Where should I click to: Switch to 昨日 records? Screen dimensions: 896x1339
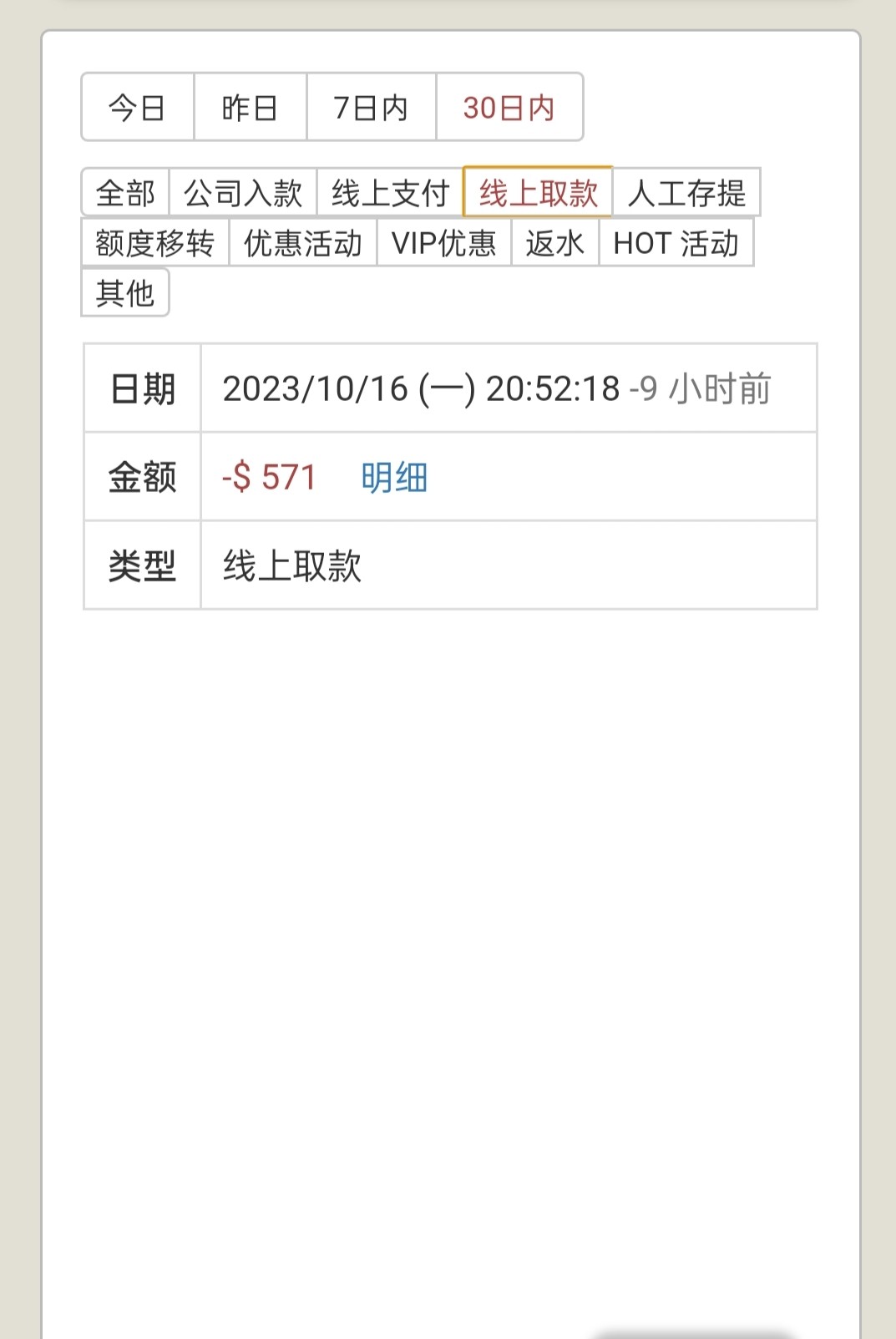point(250,108)
